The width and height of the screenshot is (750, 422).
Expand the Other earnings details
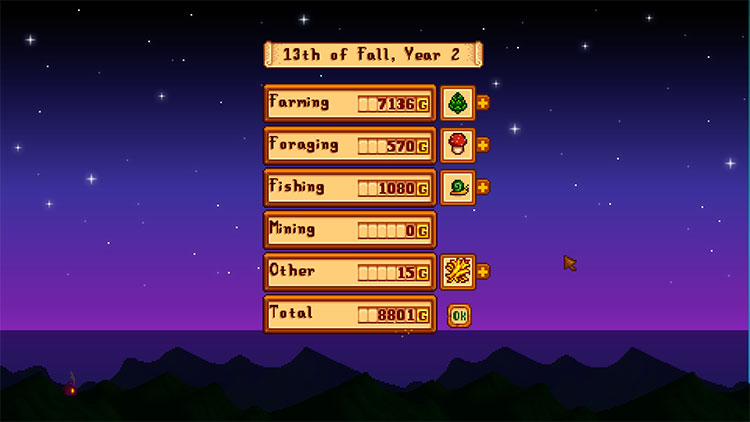click(483, 271)
